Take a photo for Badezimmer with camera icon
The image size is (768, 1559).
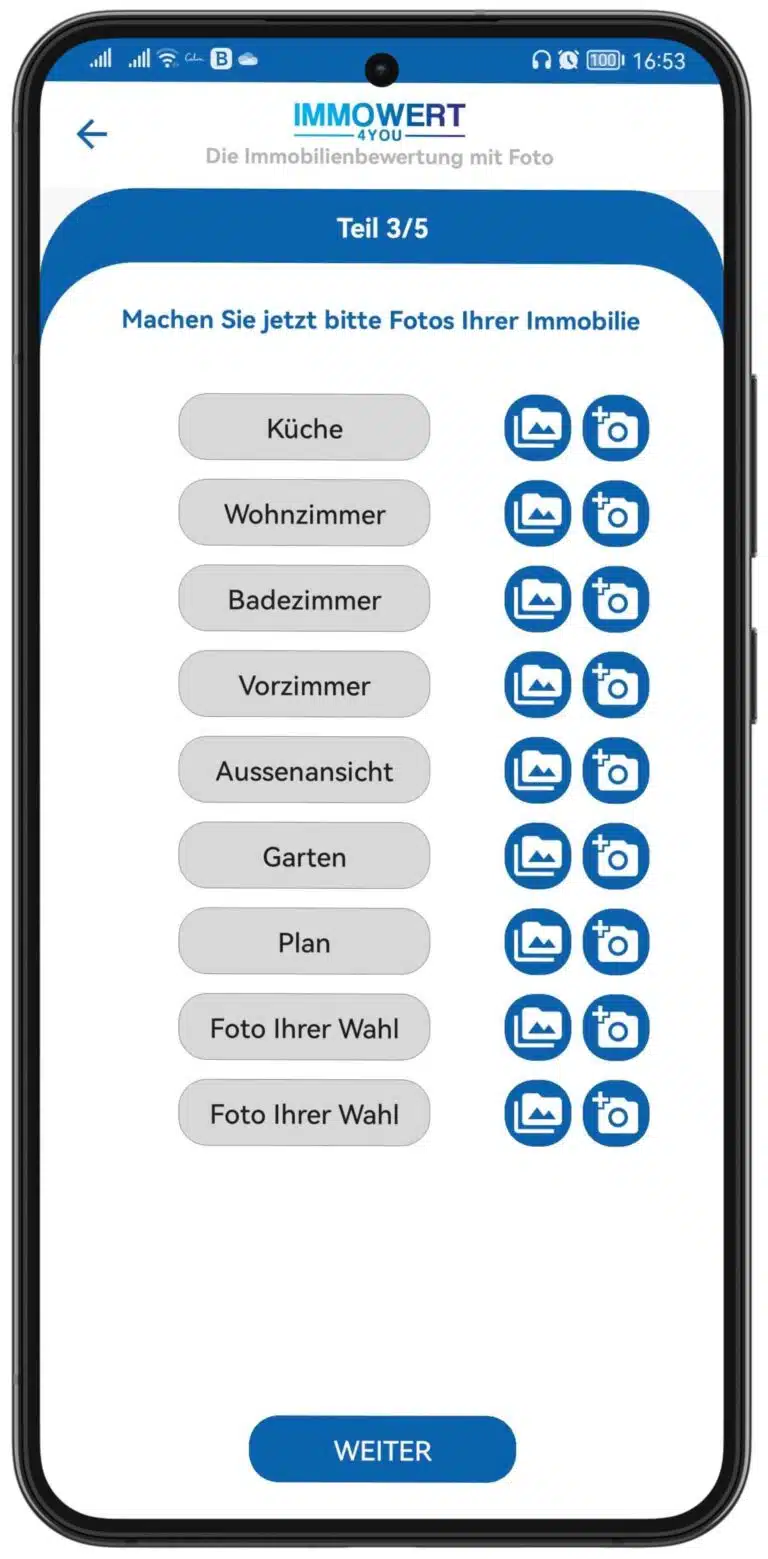point(616,598)
